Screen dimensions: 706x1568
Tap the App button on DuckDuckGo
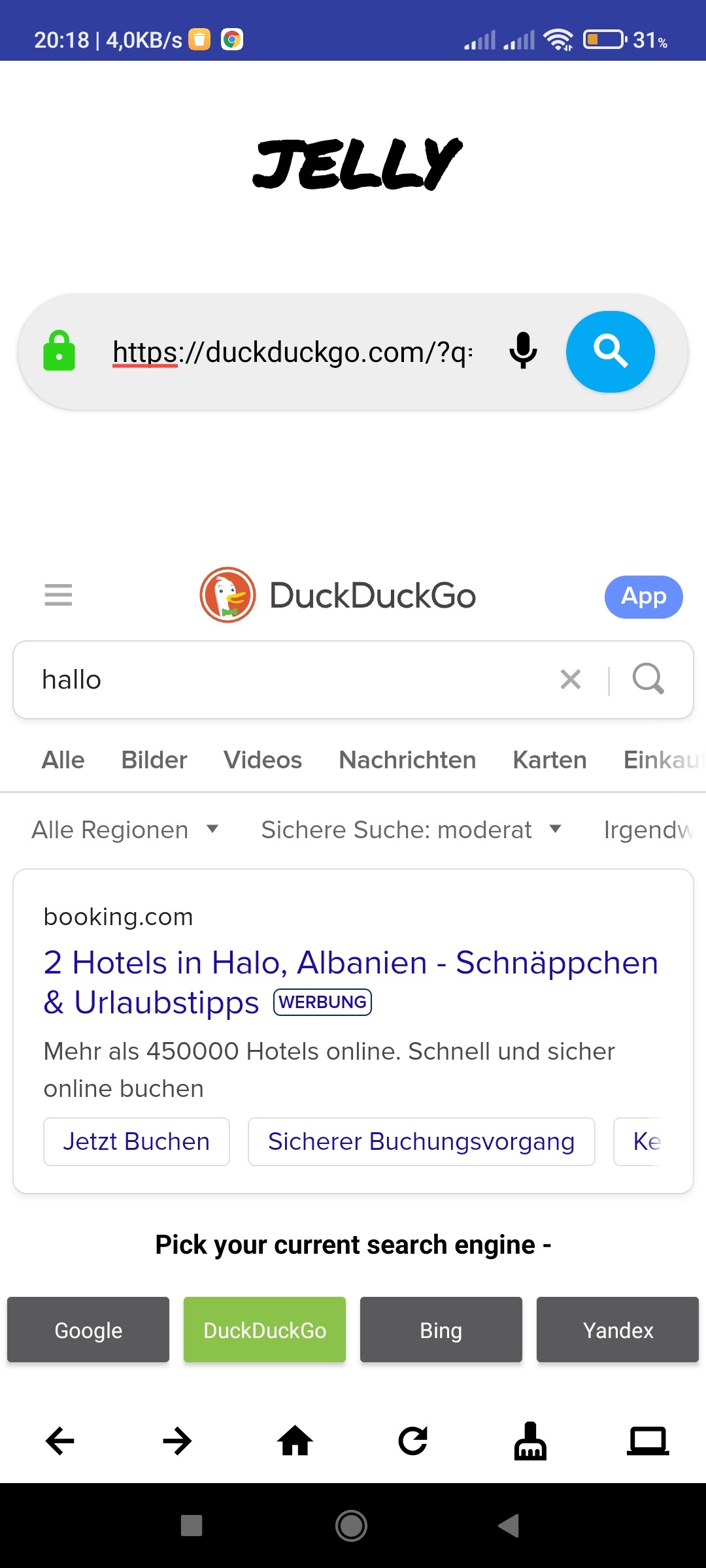point(643,596)
